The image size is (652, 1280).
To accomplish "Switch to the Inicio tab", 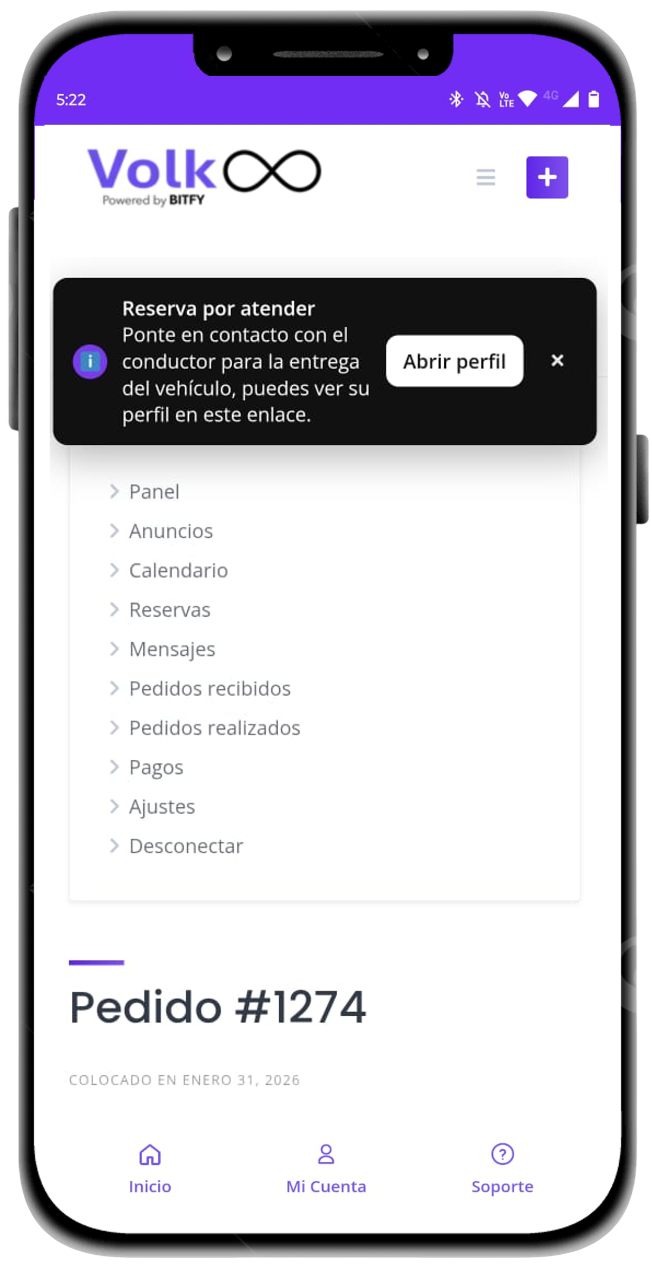I will pos(150,1169).
